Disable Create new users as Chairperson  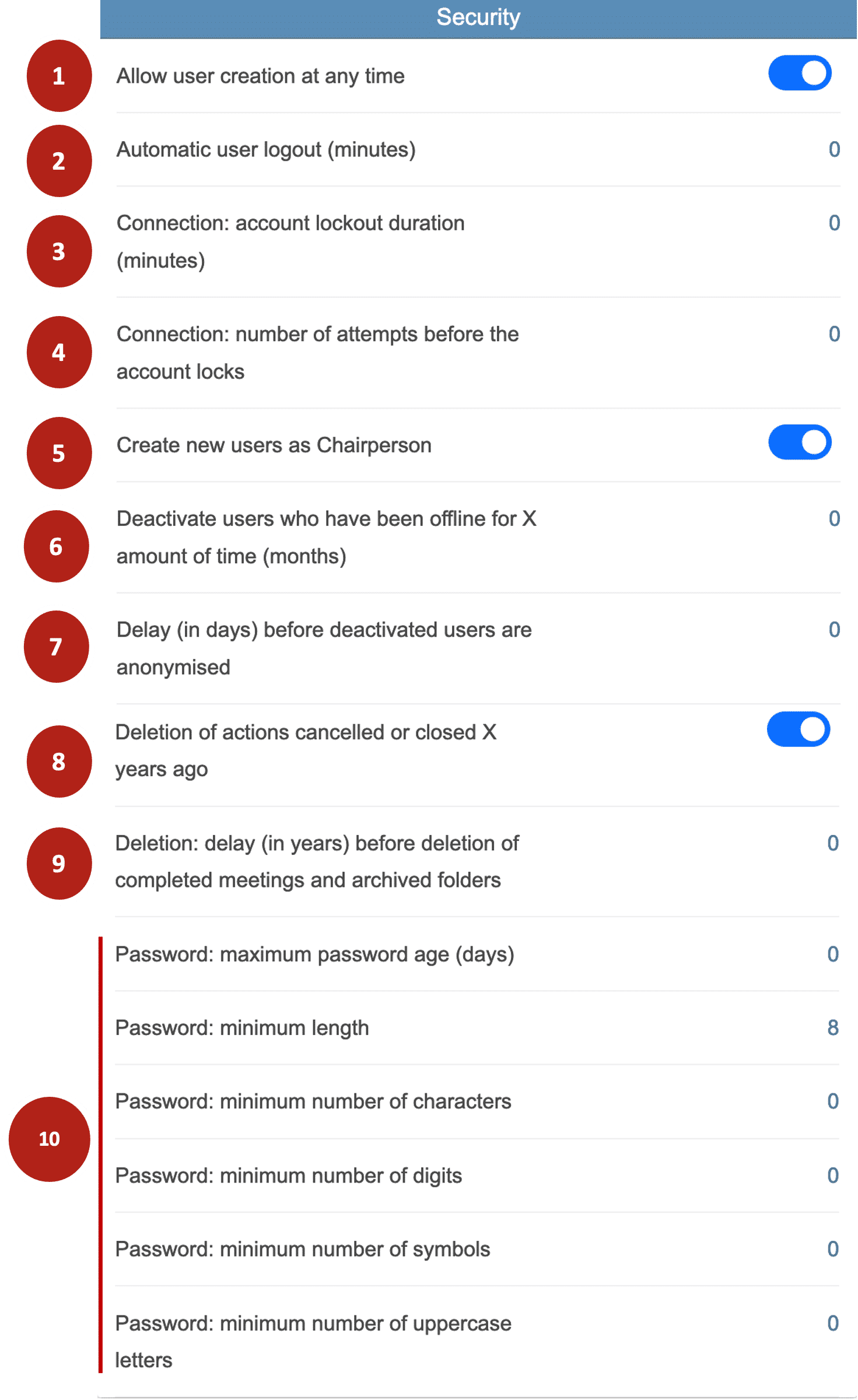(799, 443)
